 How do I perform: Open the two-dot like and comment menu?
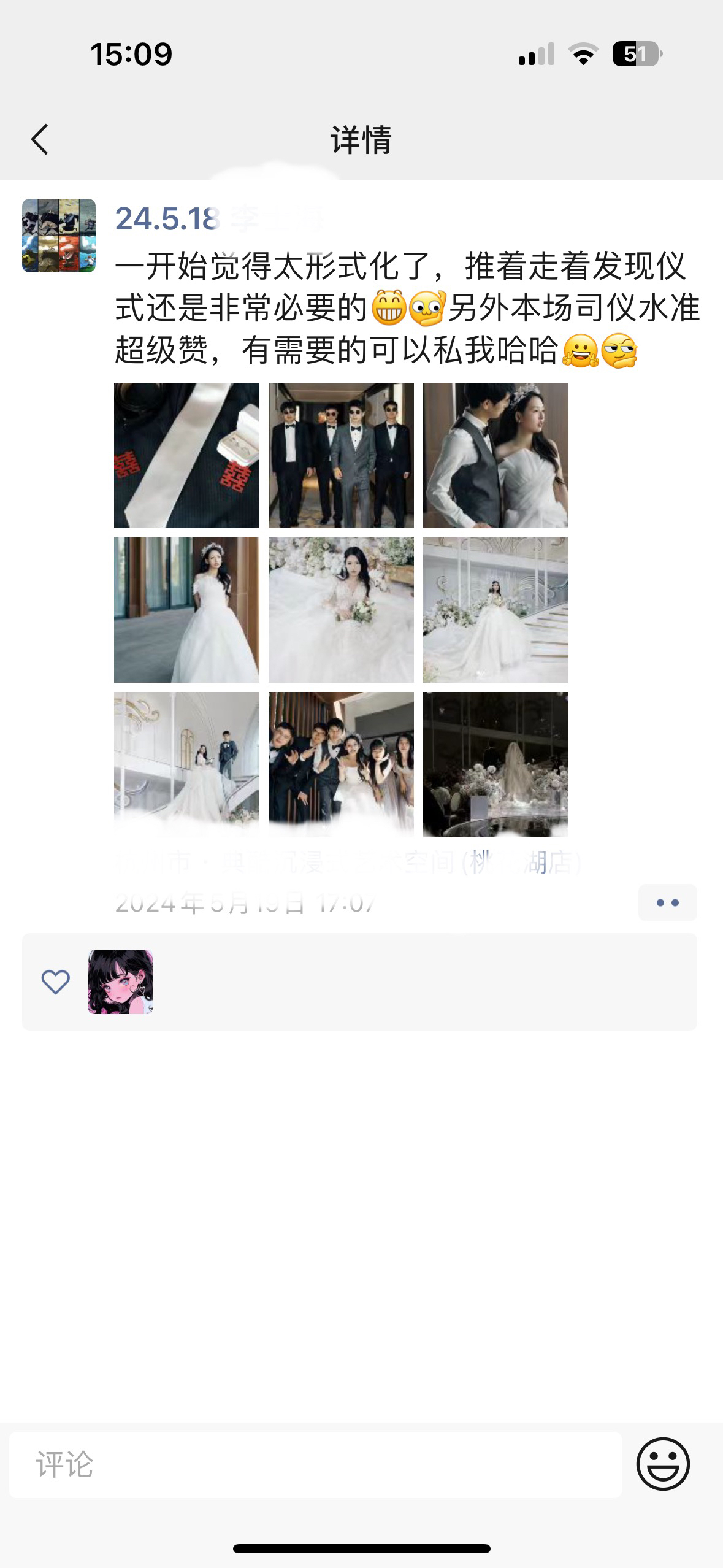[667, 902]
